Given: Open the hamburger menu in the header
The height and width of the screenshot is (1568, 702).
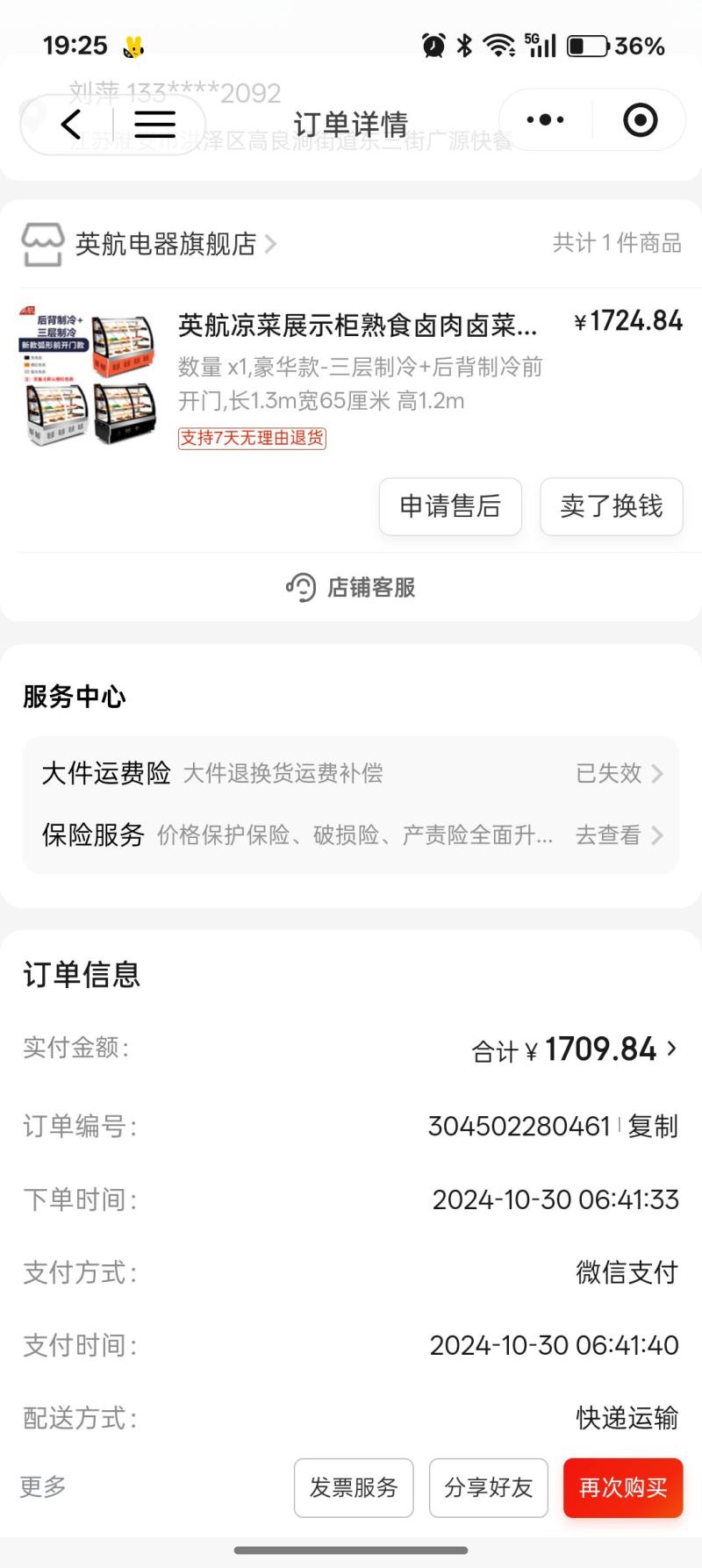Looking at the screenshot, I should click(154, 124).
